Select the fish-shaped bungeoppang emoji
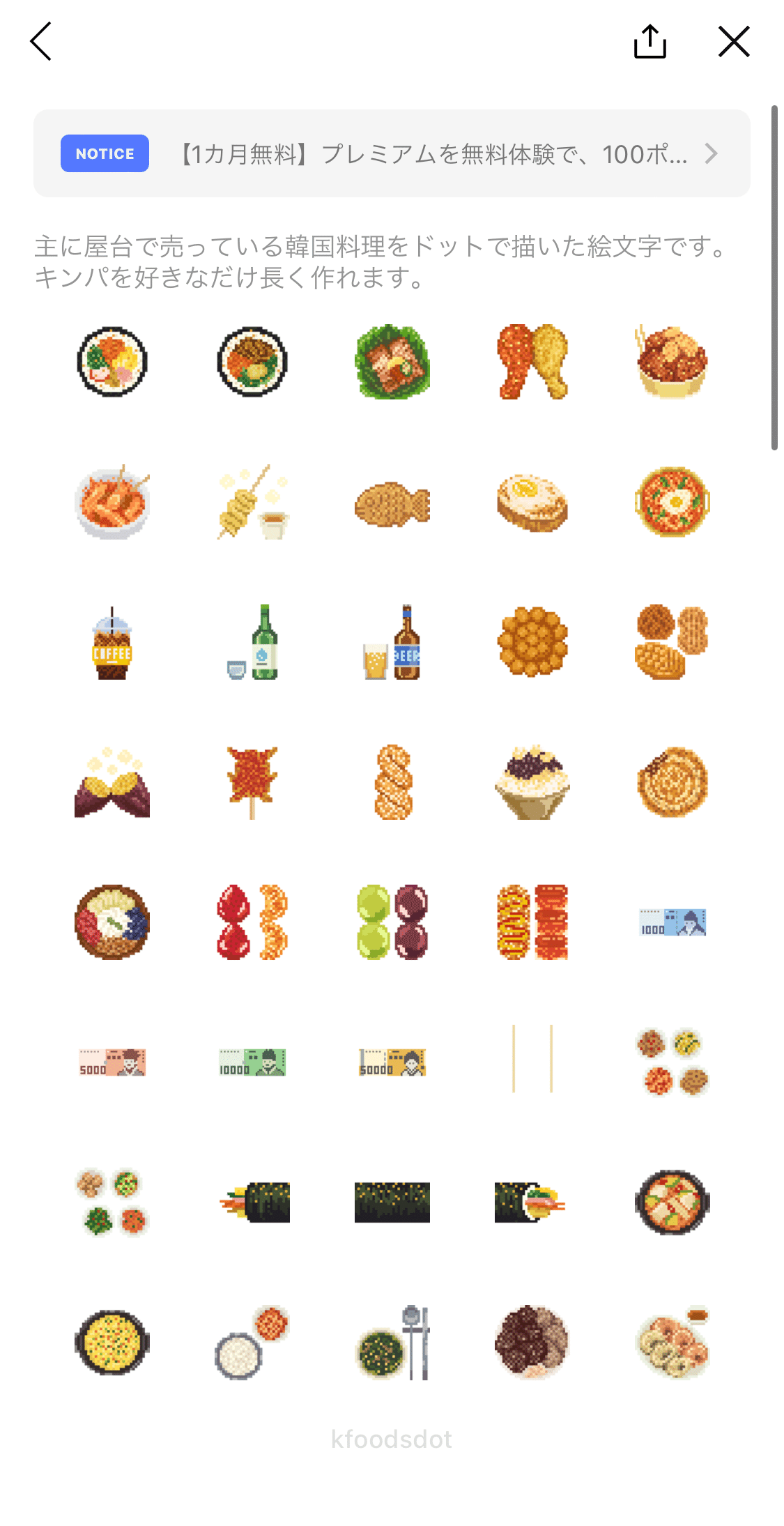The width and height of the screenshot is (784, 1526). tap(392, 503)
